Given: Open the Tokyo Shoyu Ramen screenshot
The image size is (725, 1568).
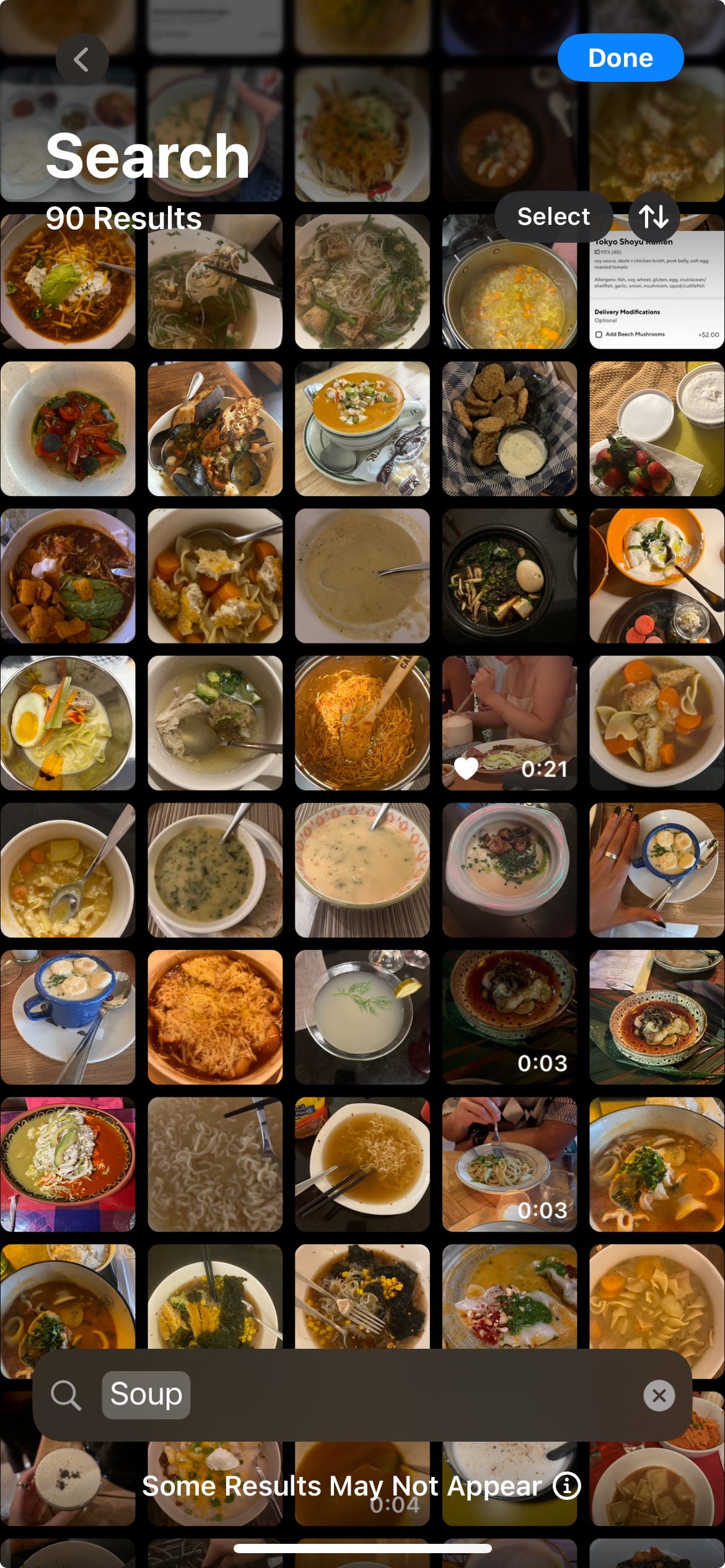Looking at the screenshot, I should (x=657, y=291).
